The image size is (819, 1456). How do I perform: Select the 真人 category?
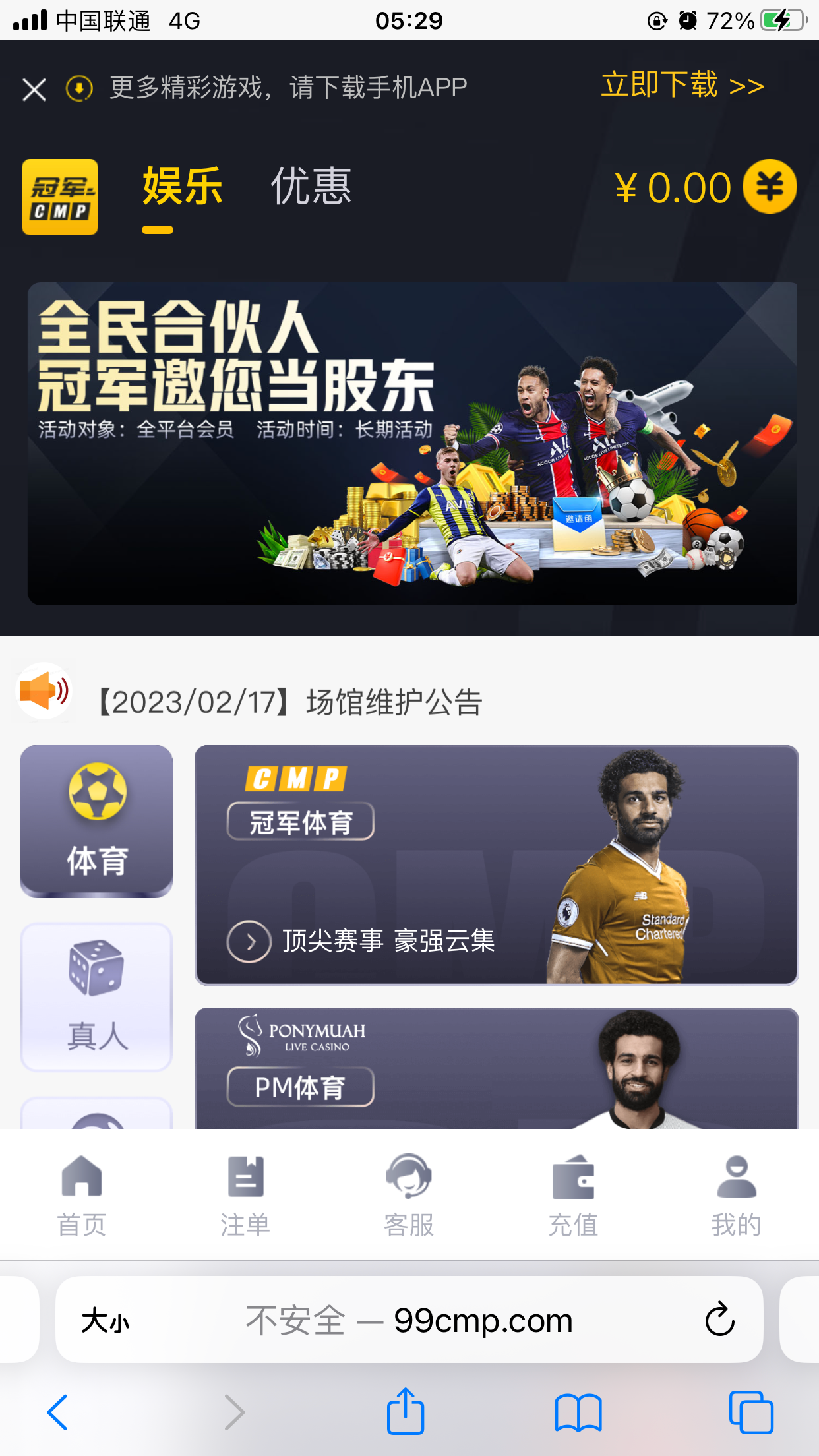(x=96, y=996)
